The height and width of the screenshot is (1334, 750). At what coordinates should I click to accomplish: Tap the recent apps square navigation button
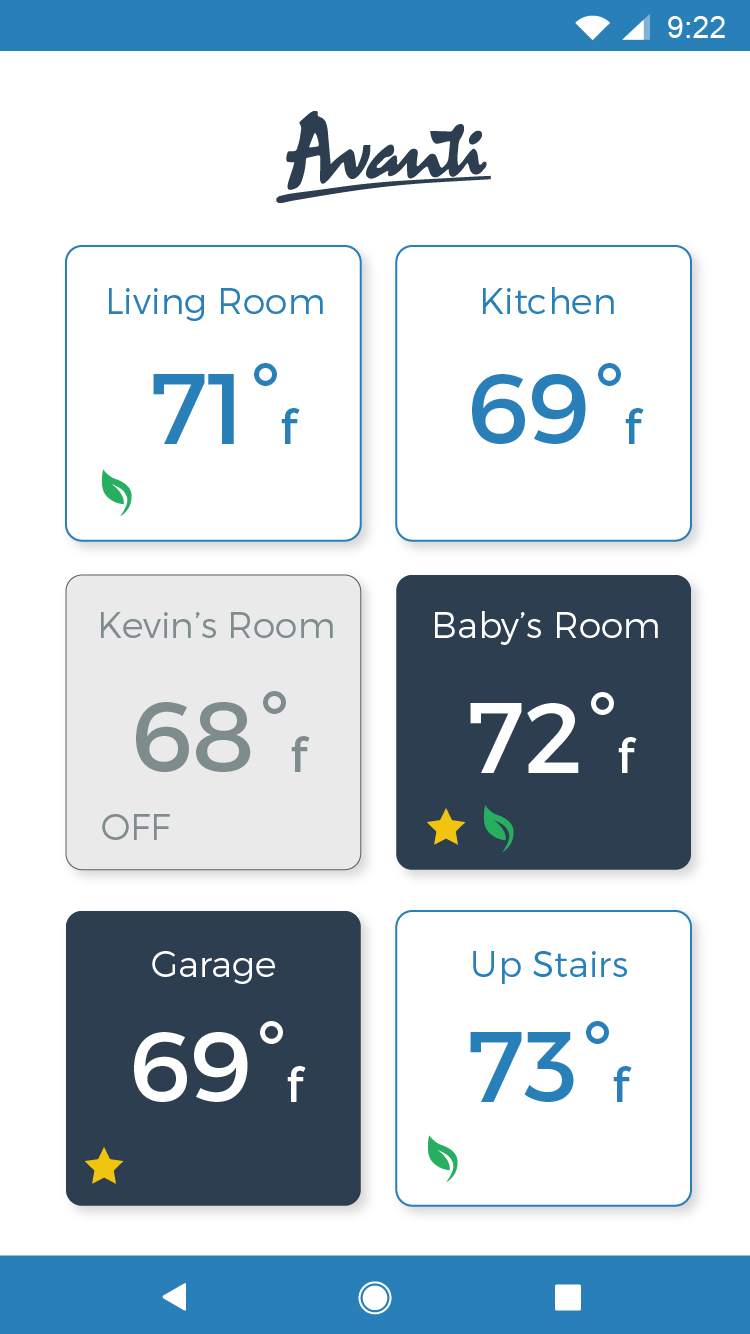(567, 1296)
